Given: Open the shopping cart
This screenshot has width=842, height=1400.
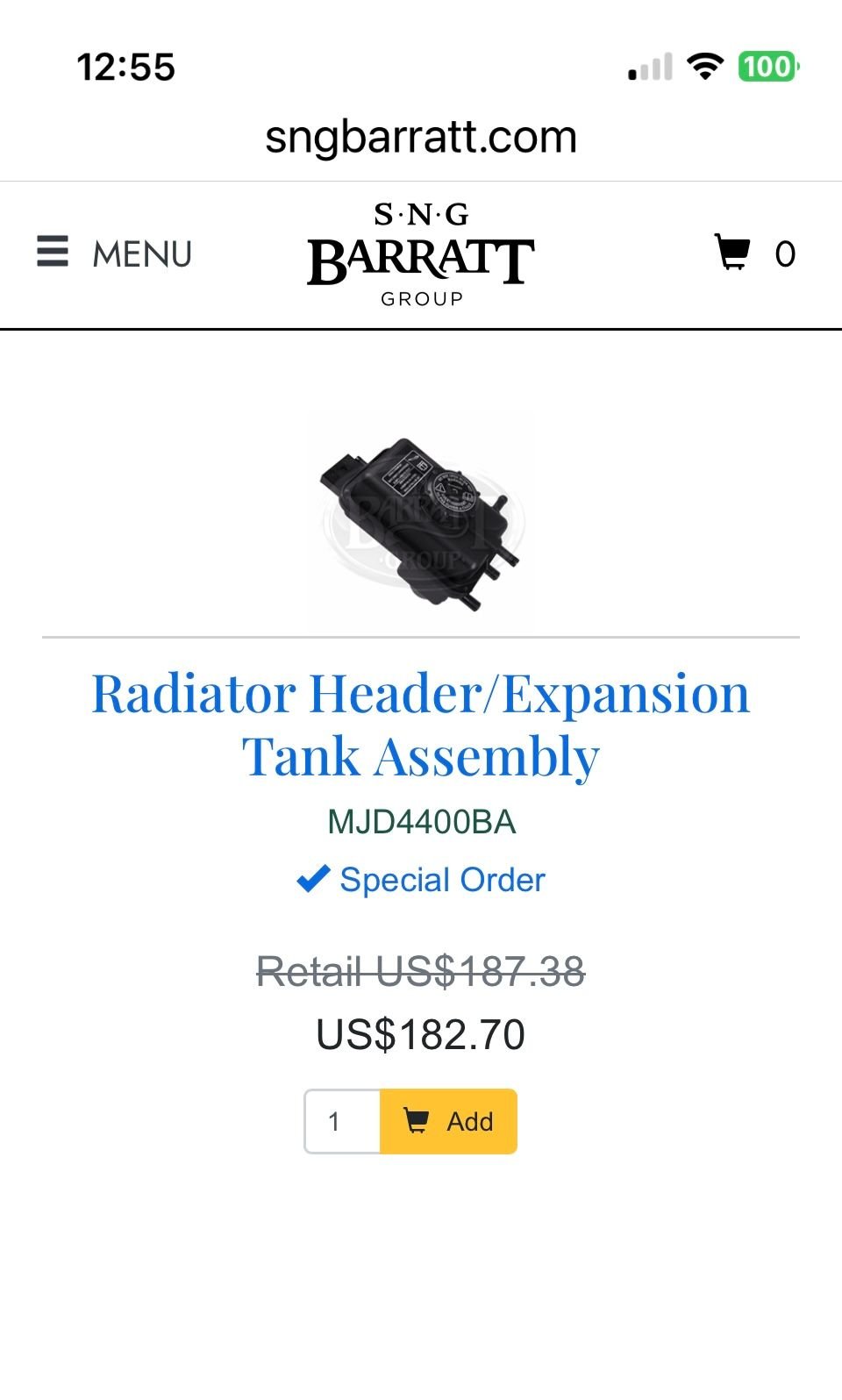Looking at the screenshot, I should point(753,254).
